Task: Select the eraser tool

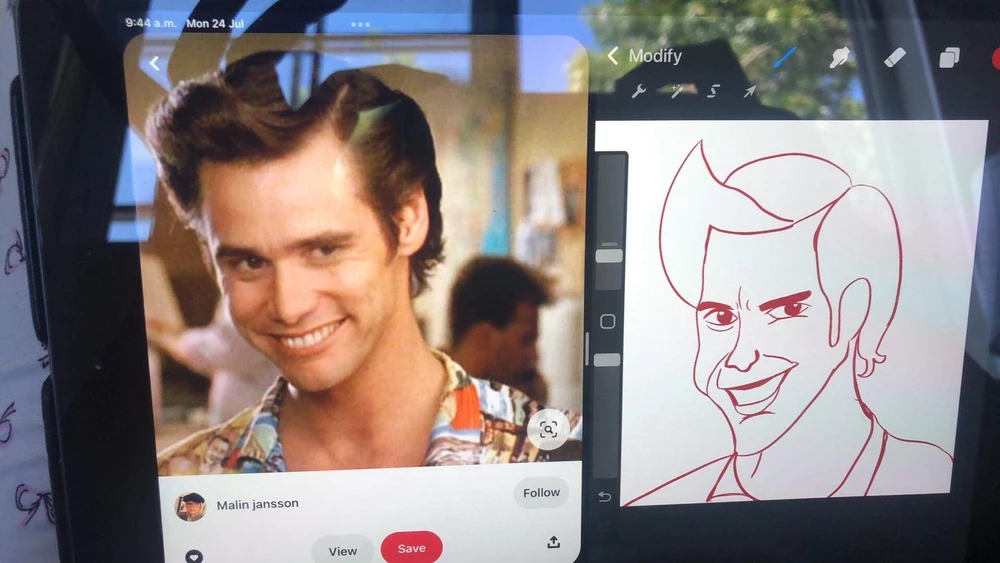Action: click(894, 57)
